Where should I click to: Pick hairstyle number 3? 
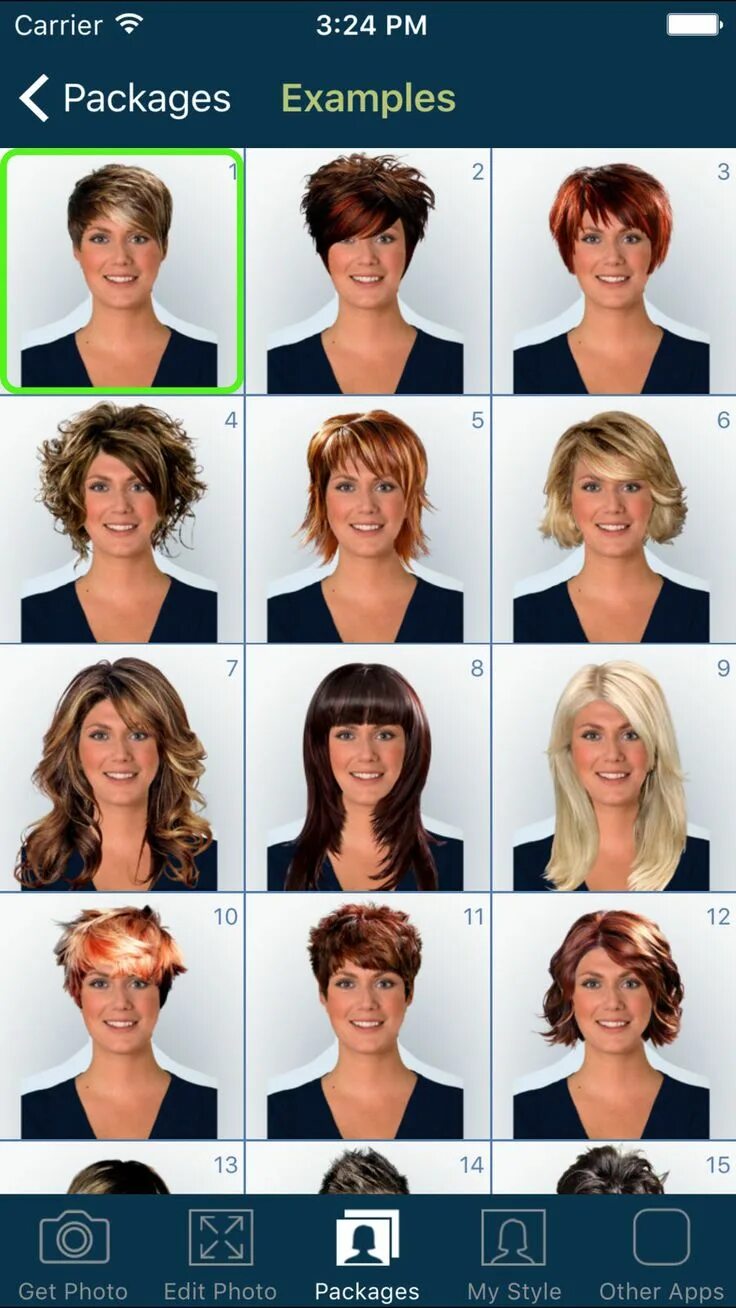[x=614, y=270]
